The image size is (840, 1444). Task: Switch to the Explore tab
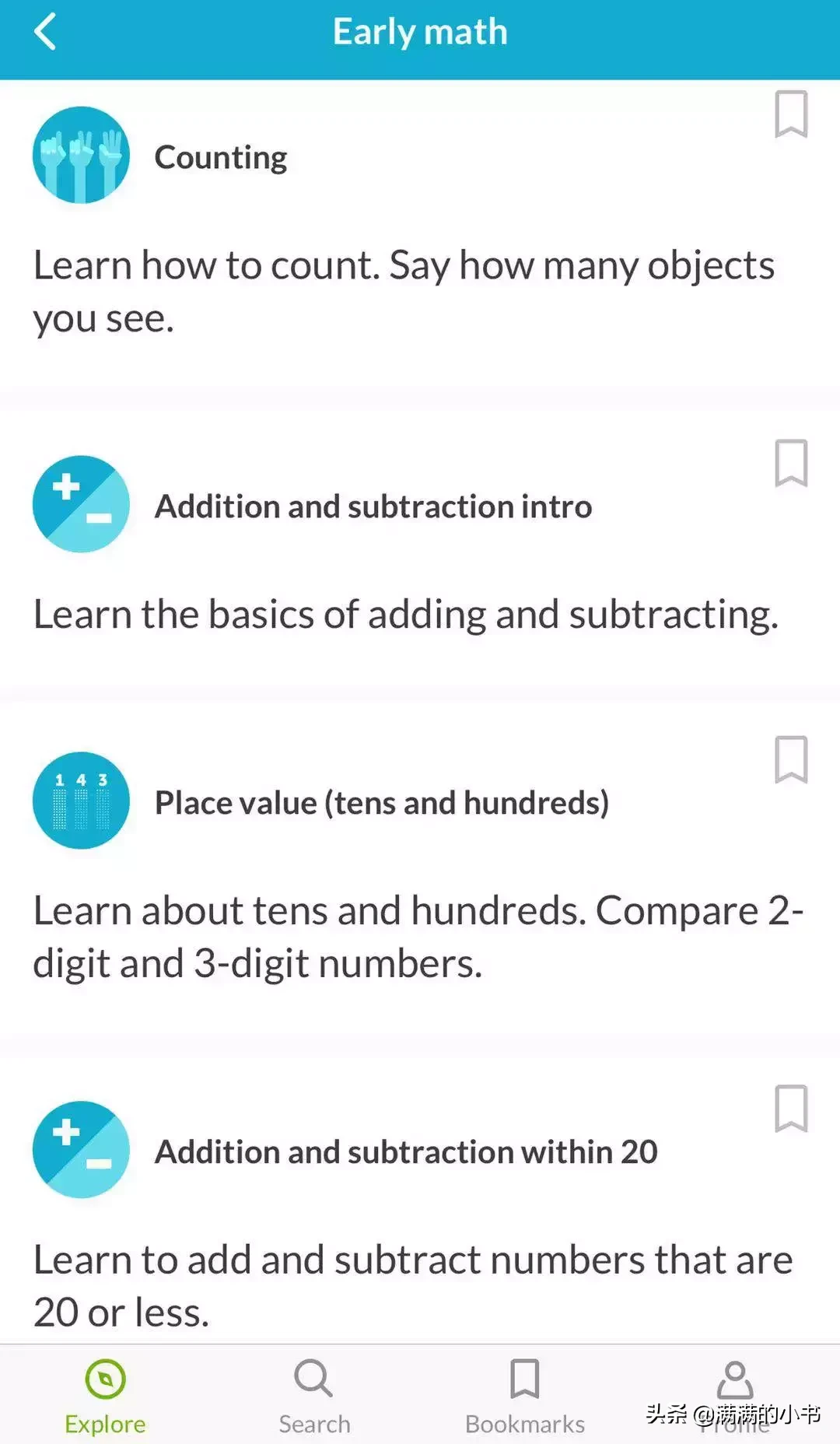[x=105, y=1396]
